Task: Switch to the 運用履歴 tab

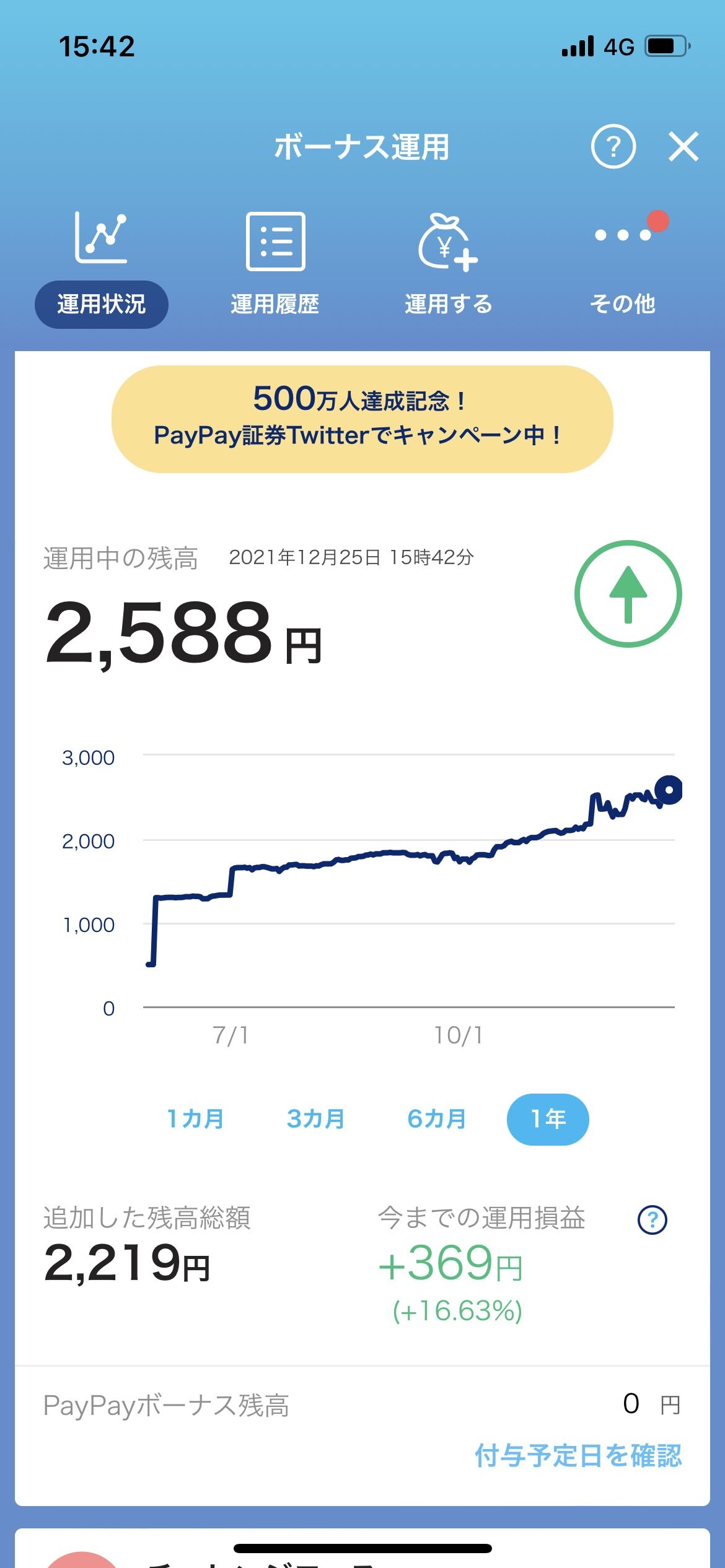Action: click(x=275, y=265)
